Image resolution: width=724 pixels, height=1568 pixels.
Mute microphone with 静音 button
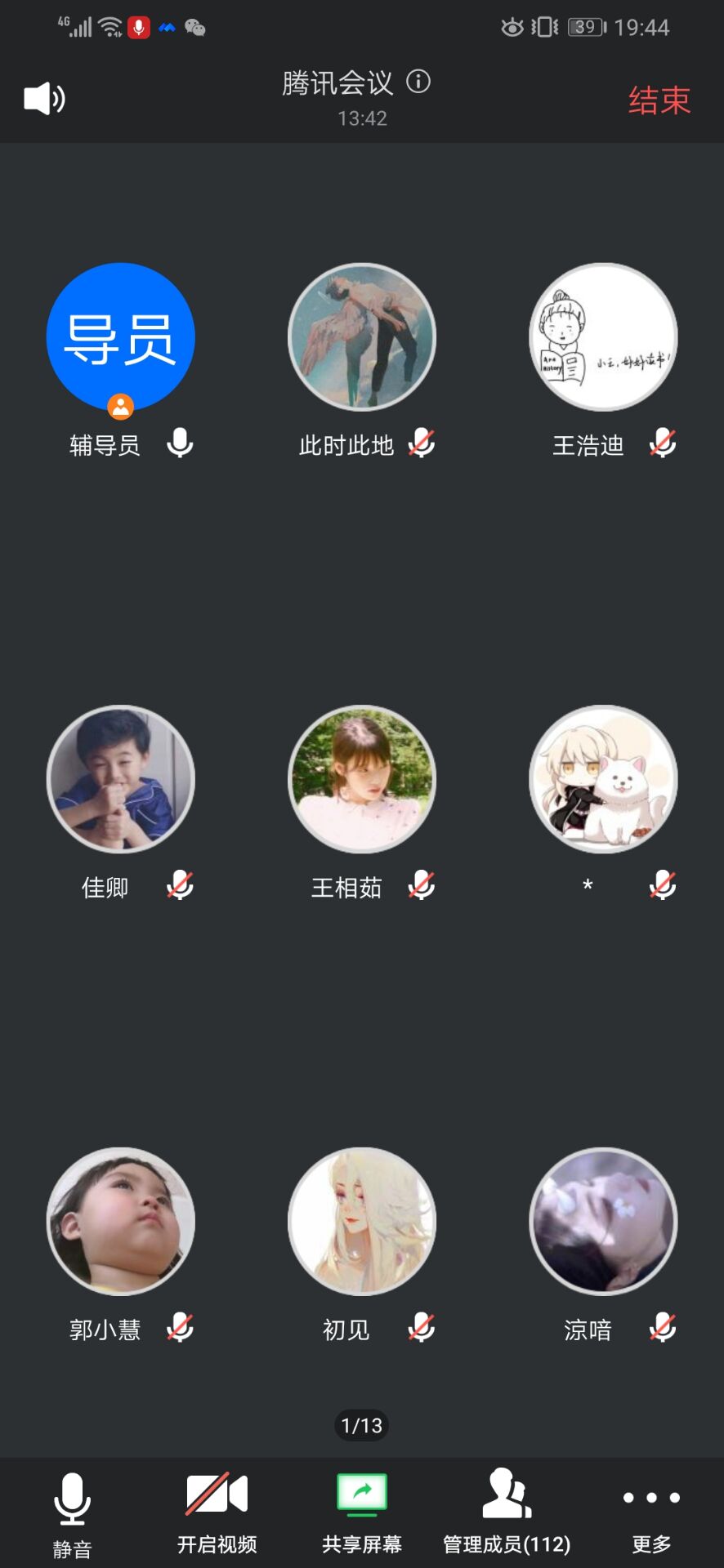[72, 1513]
